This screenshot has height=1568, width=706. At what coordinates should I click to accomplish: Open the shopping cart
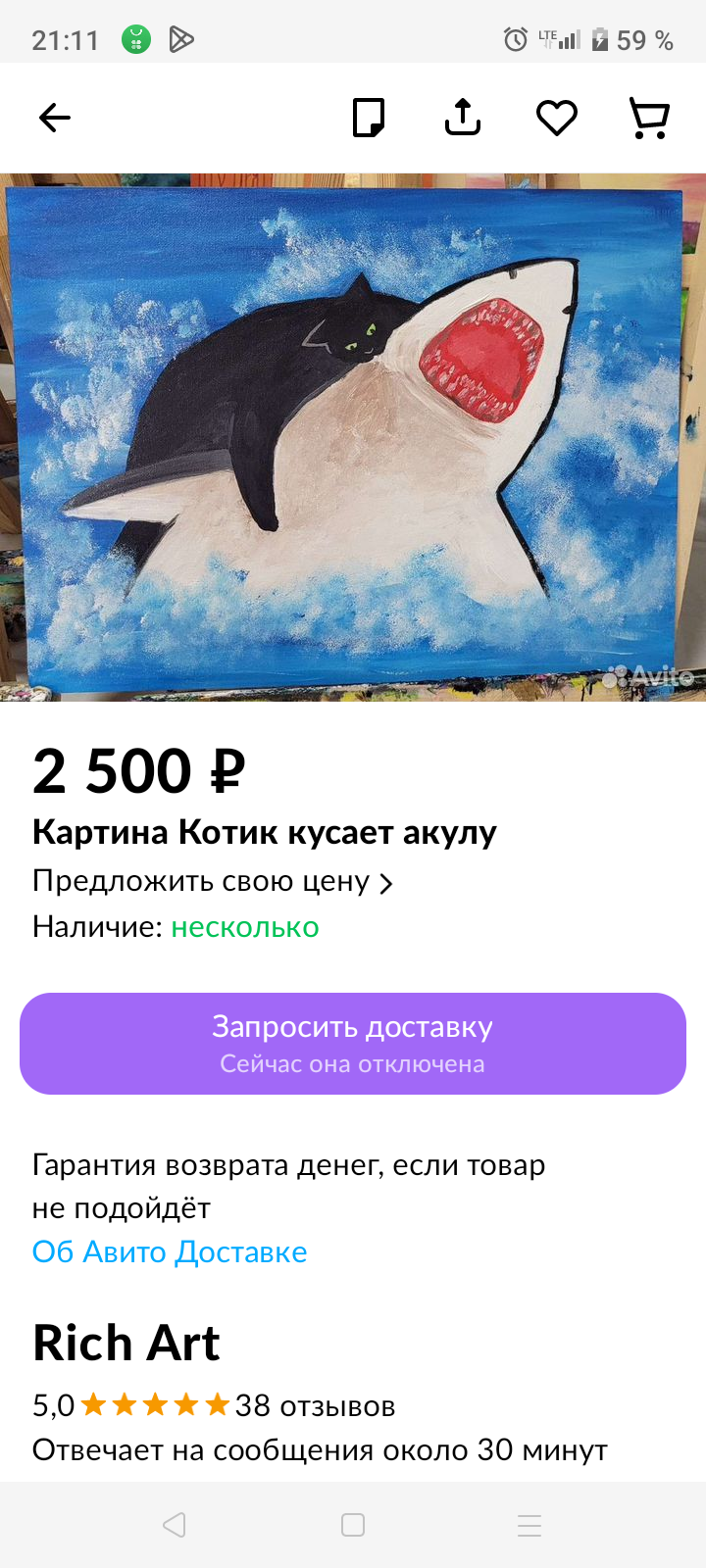point(649,119)
